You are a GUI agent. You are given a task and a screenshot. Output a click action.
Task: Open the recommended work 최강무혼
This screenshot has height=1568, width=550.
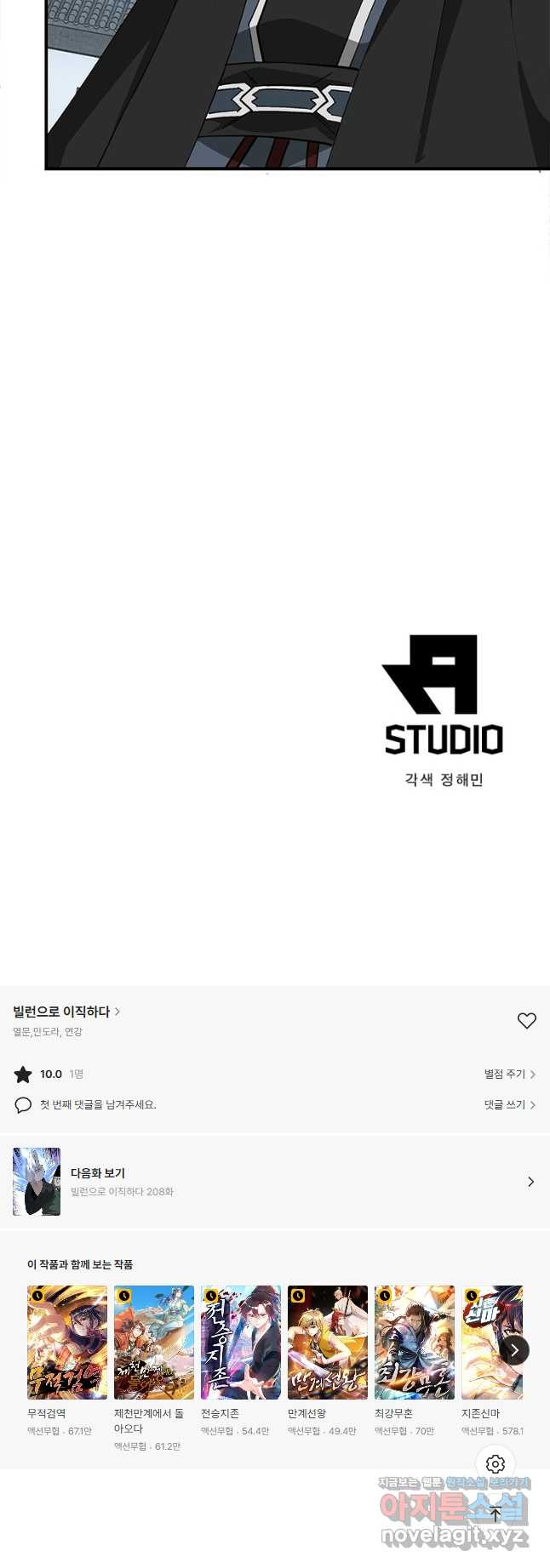coord(415,1342)
